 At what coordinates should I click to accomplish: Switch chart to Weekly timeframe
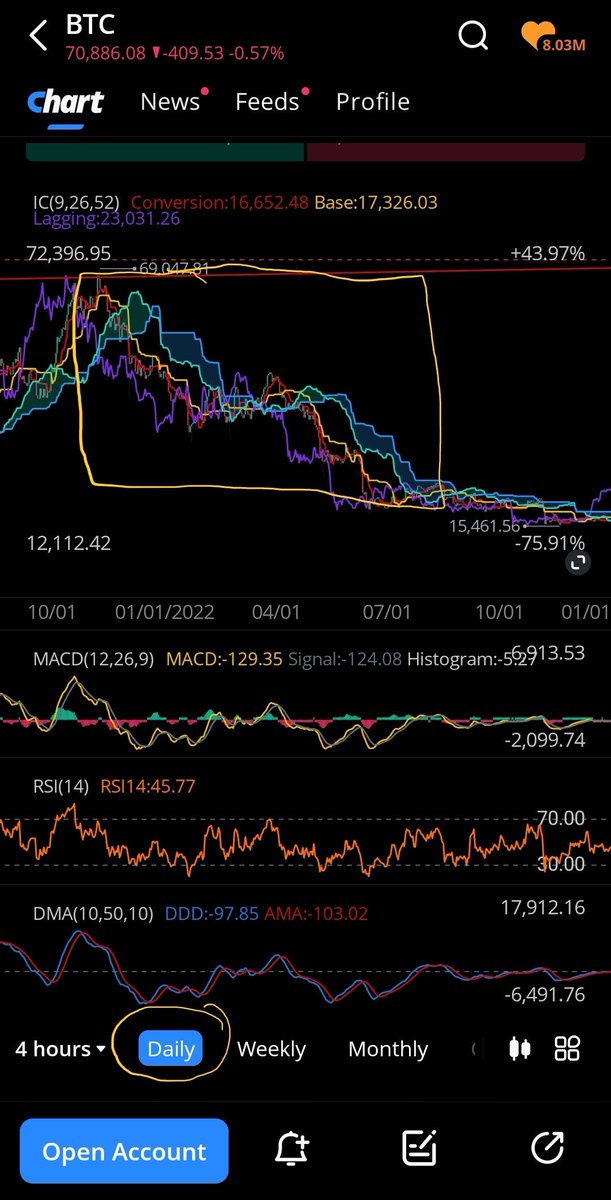pyautogui.click(x=271, y=1049)
